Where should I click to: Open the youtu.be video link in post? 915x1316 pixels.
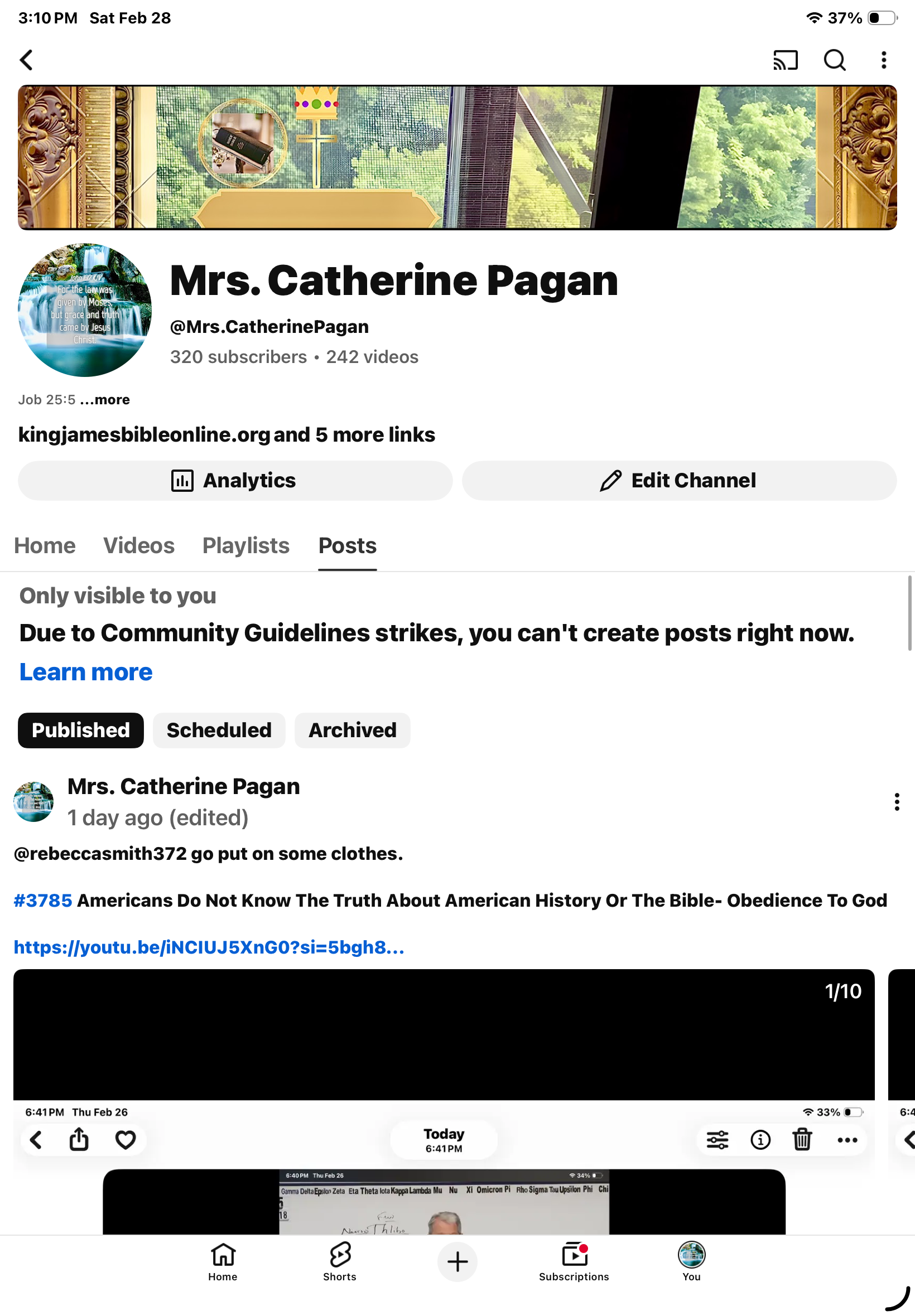click(x=209, y=947)
